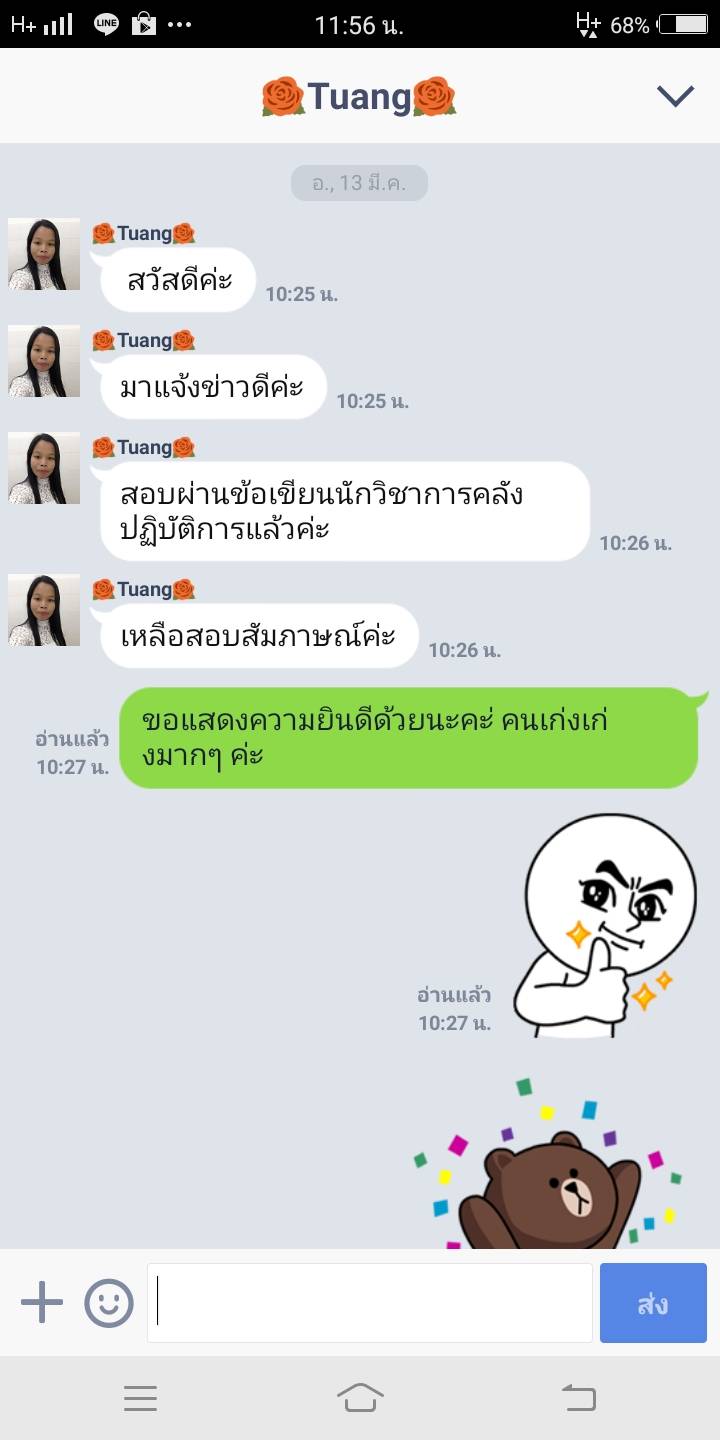Open the attachment plus menu
The height and width of the screenshot is (1440, 720).
click(42, 1303)
